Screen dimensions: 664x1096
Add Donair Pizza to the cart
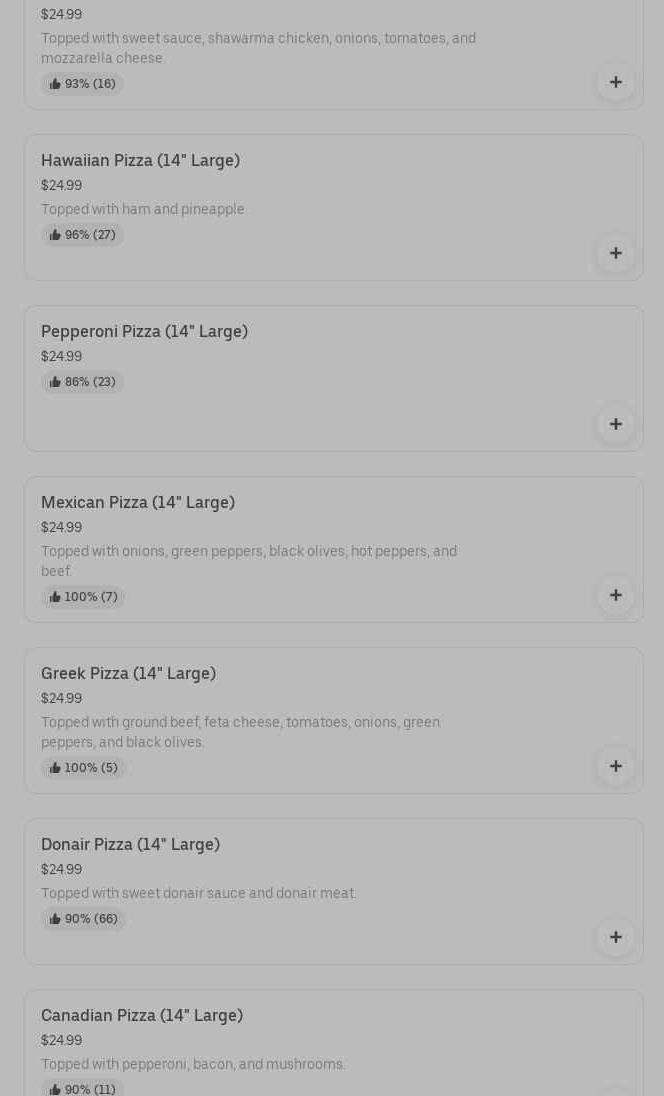click(615, 937)
